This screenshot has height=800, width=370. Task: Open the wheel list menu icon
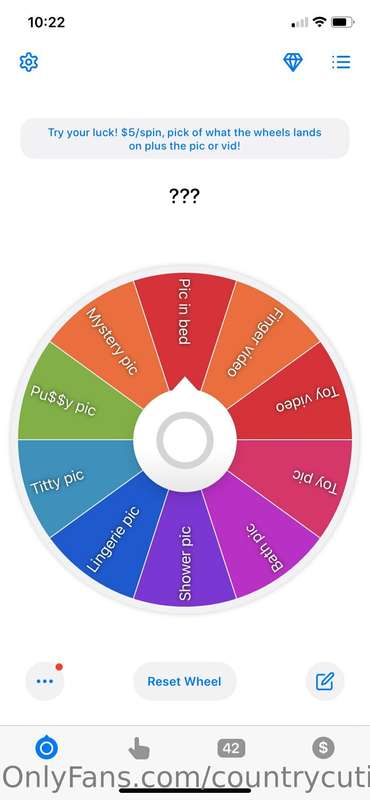(x=341, y=62)
